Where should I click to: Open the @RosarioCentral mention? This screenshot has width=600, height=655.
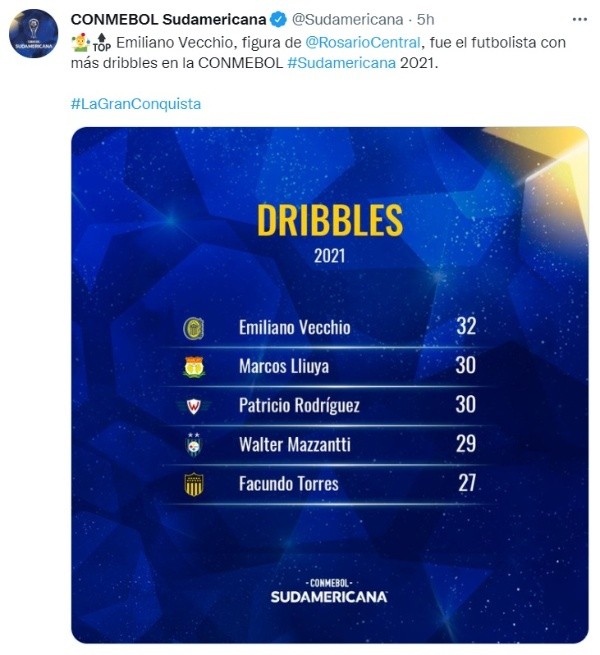[360, 43]
